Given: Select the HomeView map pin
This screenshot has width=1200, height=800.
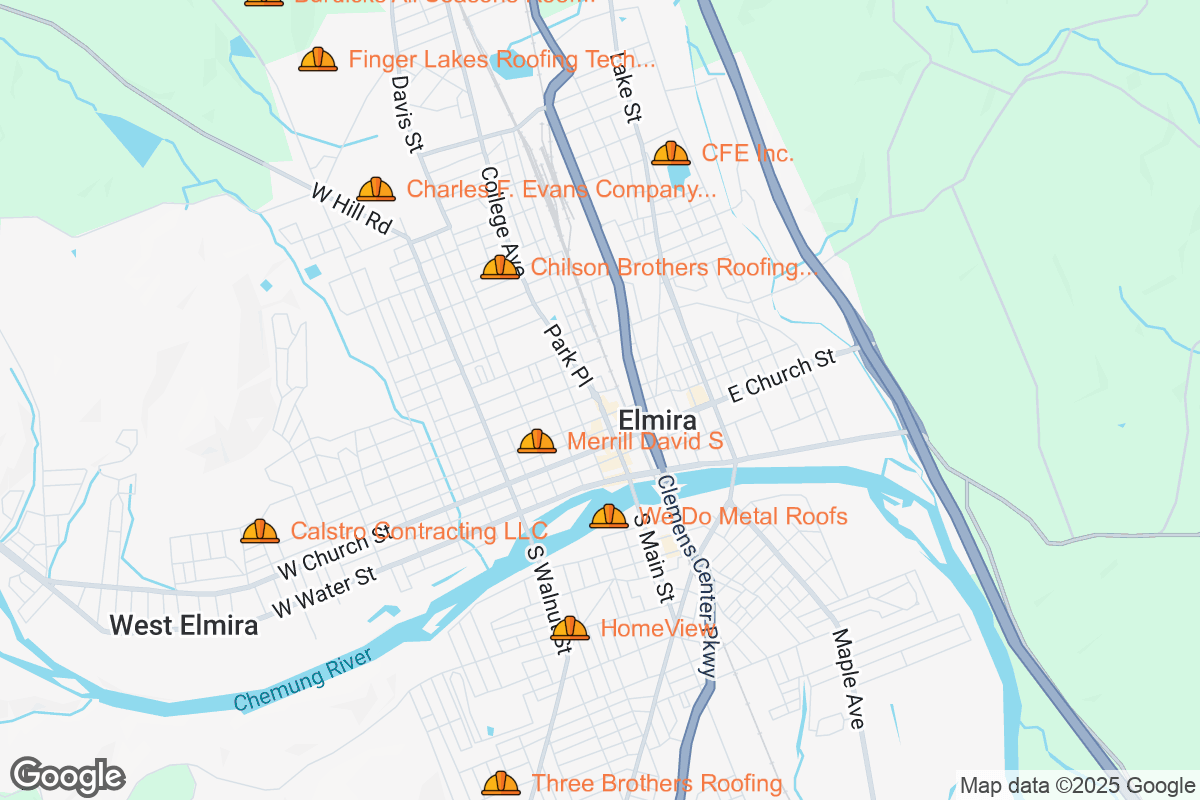Looking at the screenshot, I should pos(570,629).
